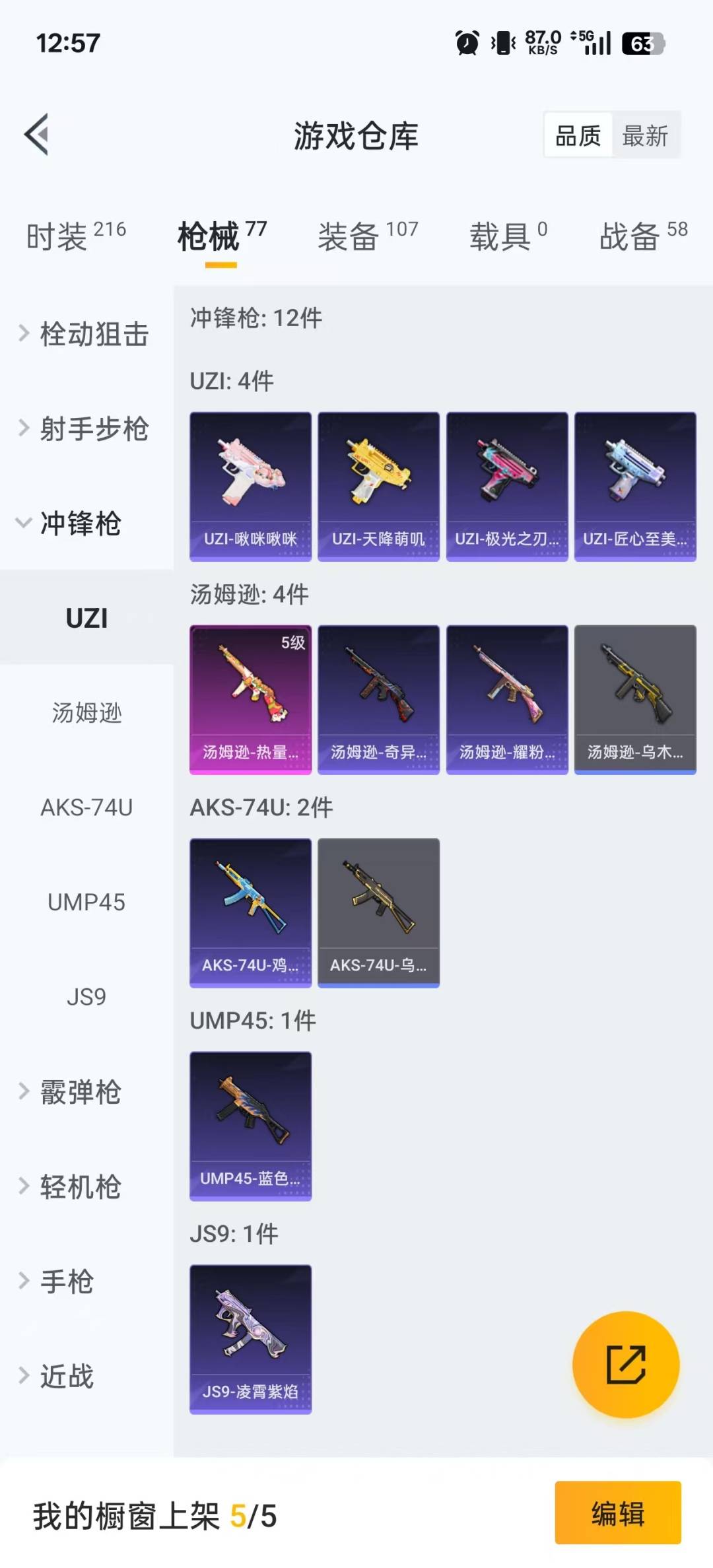Go back using the arrow icon
This screenshot has width=713, height=1568.
(x=37, y=135)
